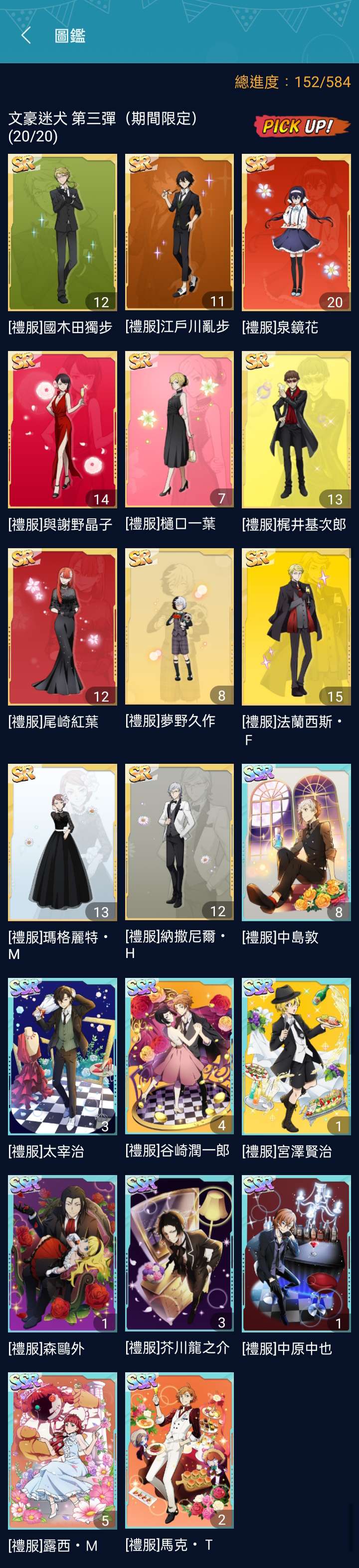View the [禮服]梶井基次郎 card
The width and height of the screenshot is (359, 1568).
point(296,429)
